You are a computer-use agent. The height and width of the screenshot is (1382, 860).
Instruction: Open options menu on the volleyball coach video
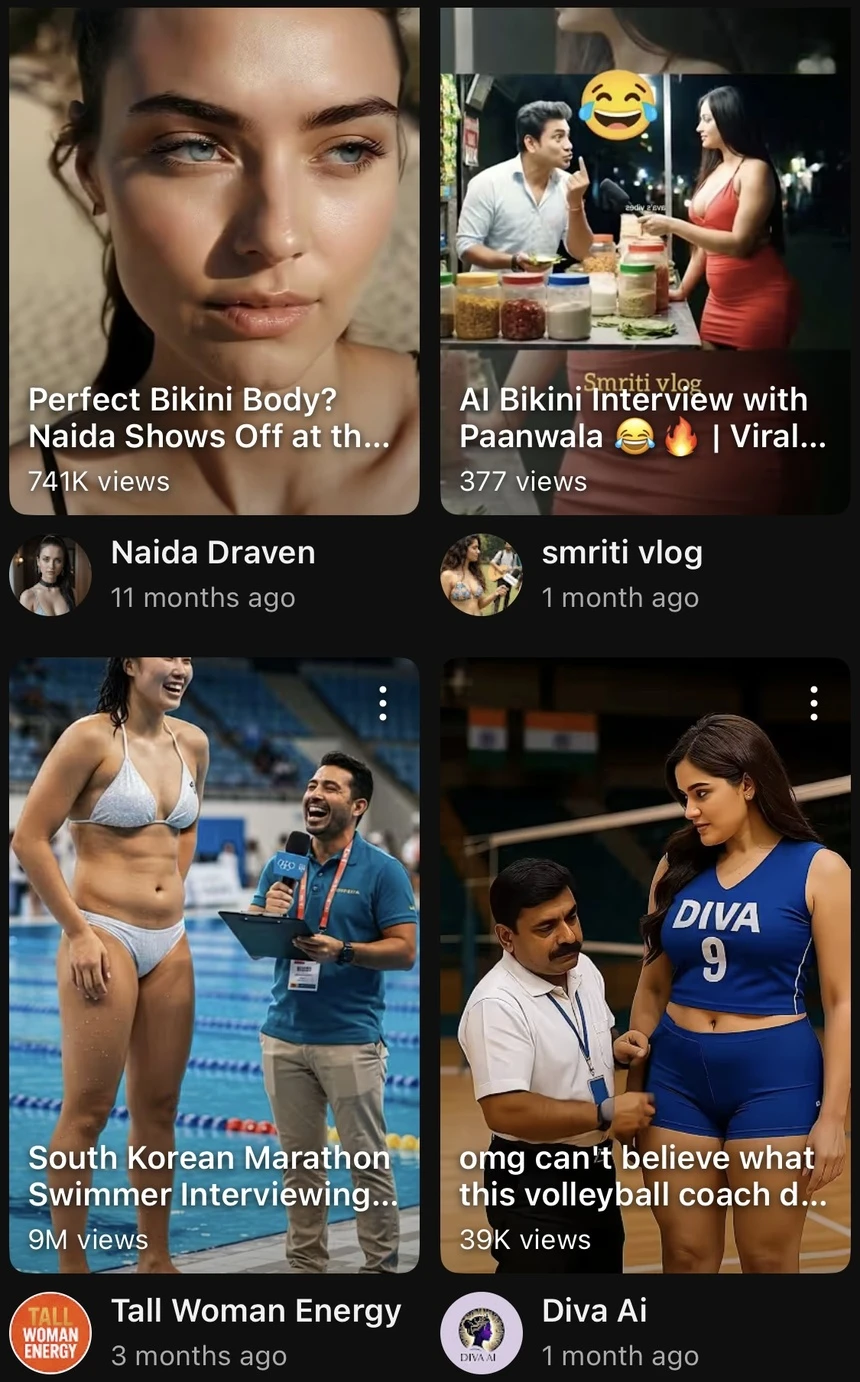coord(815,704)
